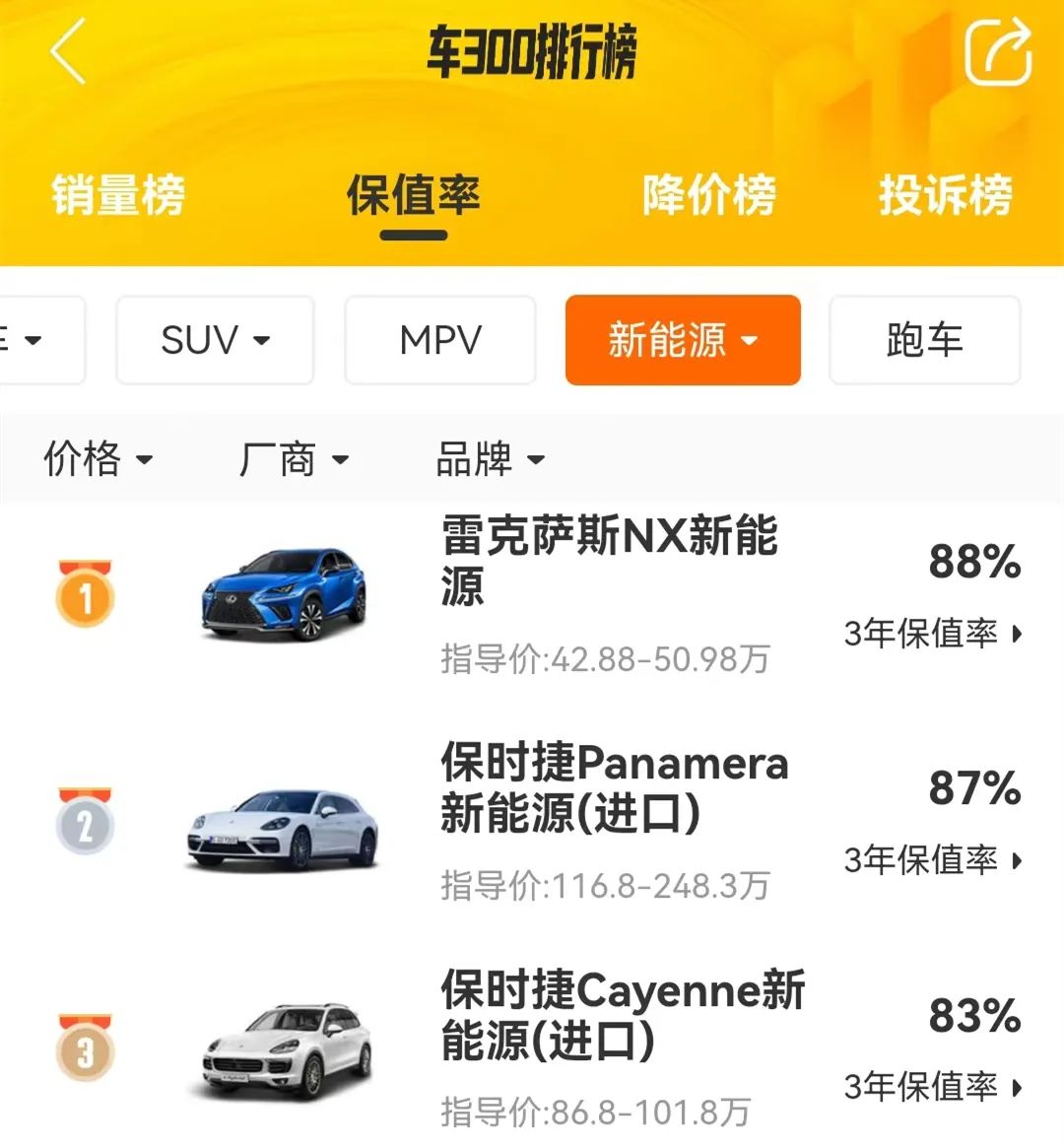Filter the ranking by 跑车
Screen dimensions: 1064x1145
coord(924,340)
